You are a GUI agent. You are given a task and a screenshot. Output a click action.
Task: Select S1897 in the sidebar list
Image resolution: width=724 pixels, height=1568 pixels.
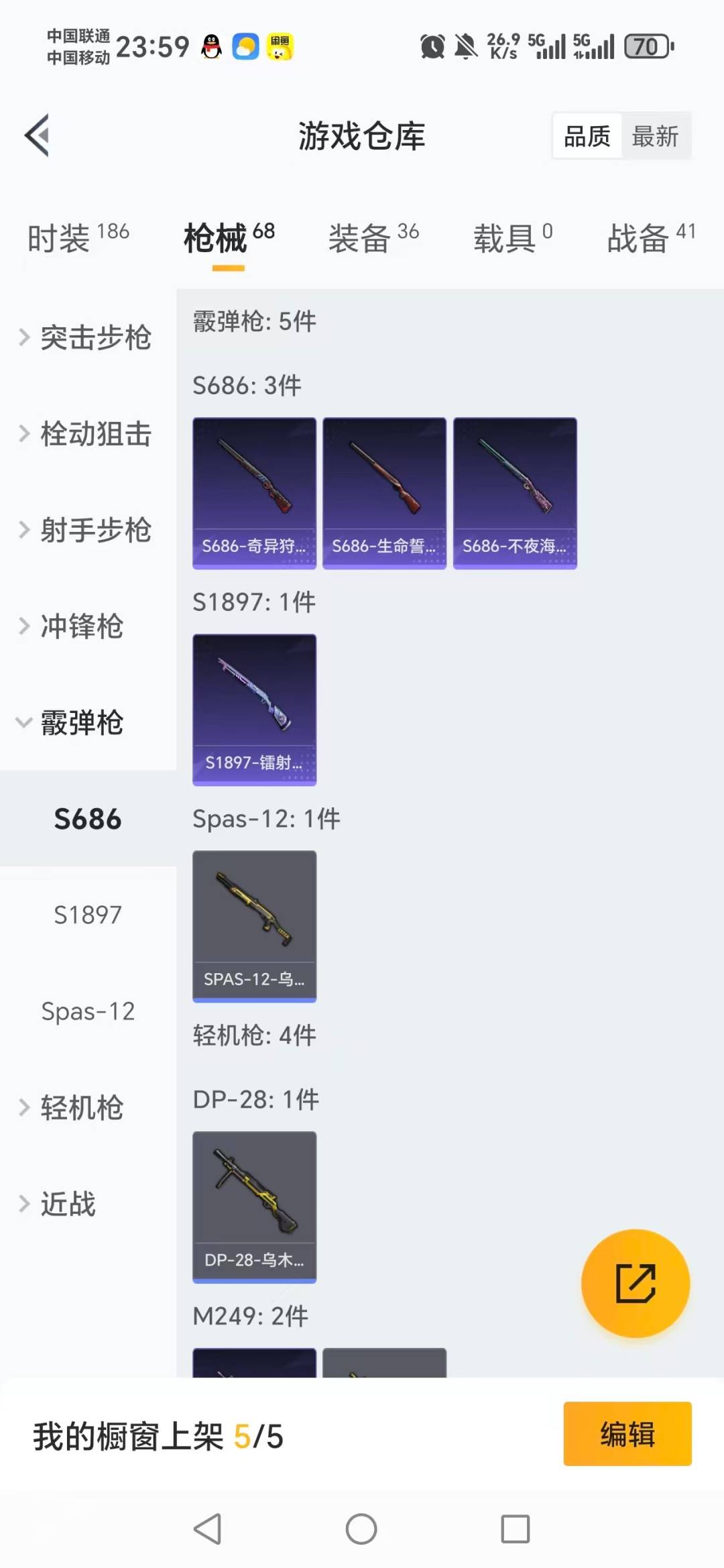88,914
